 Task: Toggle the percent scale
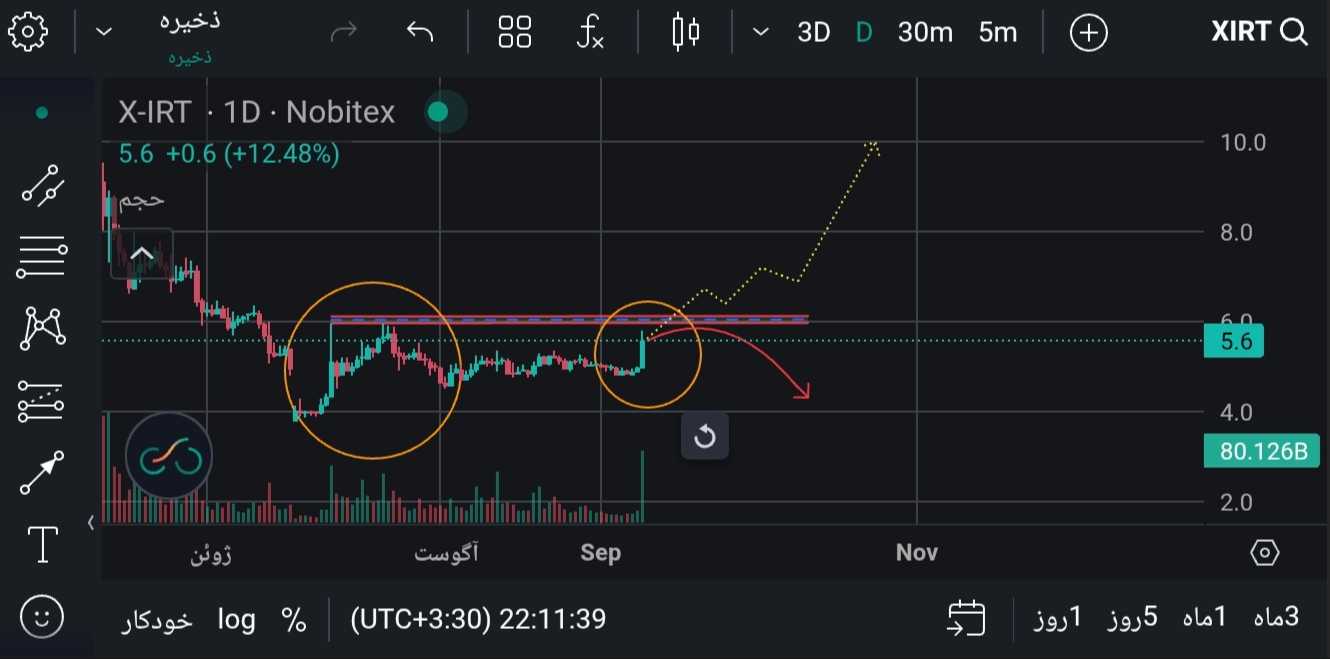click(x=294, y=620)
